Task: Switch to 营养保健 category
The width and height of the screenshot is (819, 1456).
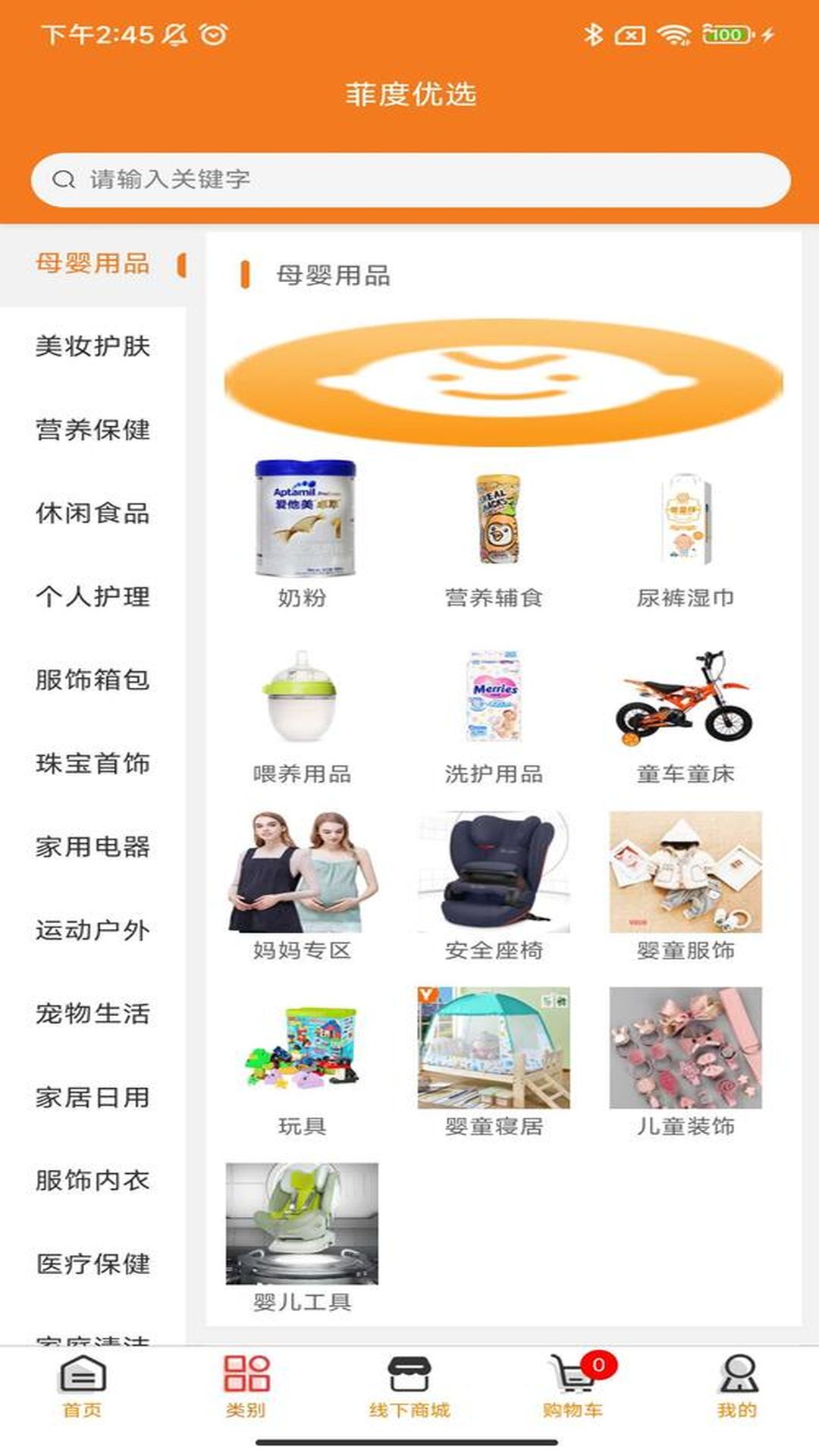Action: [x=93, y=430]
